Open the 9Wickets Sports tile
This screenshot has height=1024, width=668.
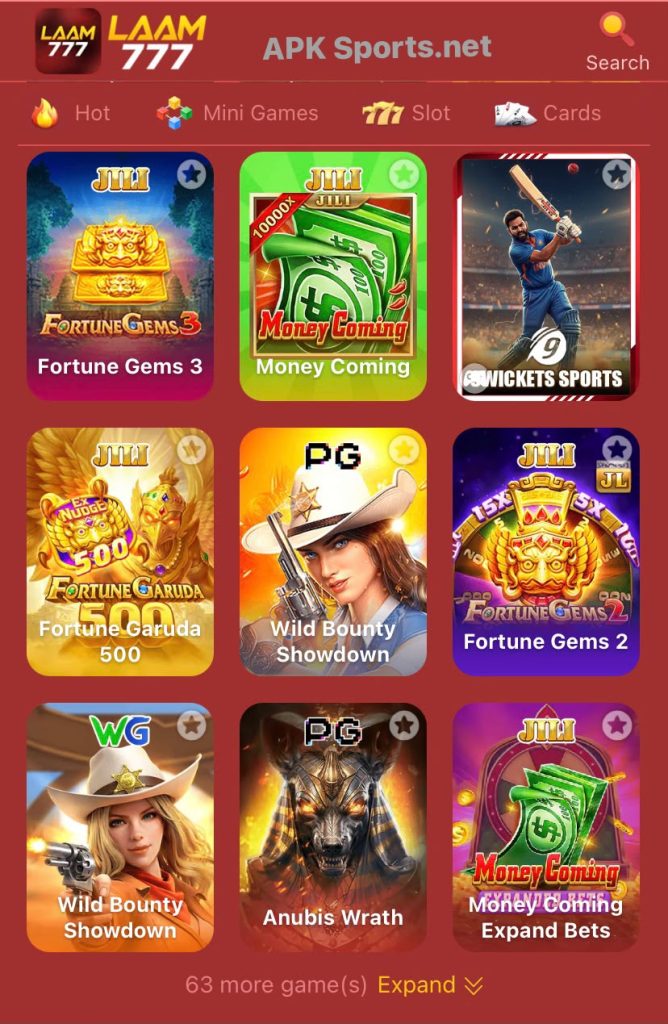point(546,276)
